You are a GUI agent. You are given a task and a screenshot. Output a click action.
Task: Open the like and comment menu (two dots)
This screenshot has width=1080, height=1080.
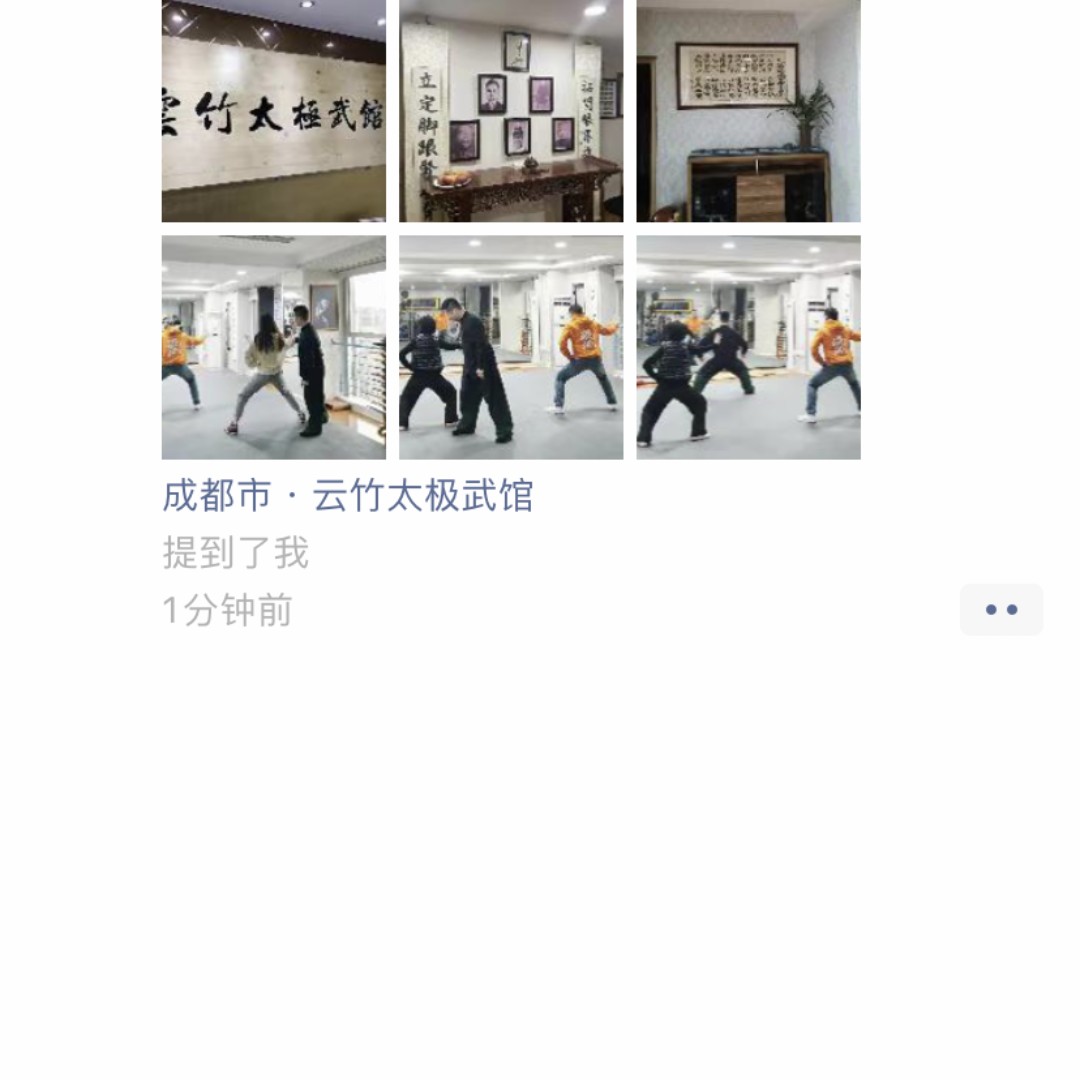point(1001,610)
